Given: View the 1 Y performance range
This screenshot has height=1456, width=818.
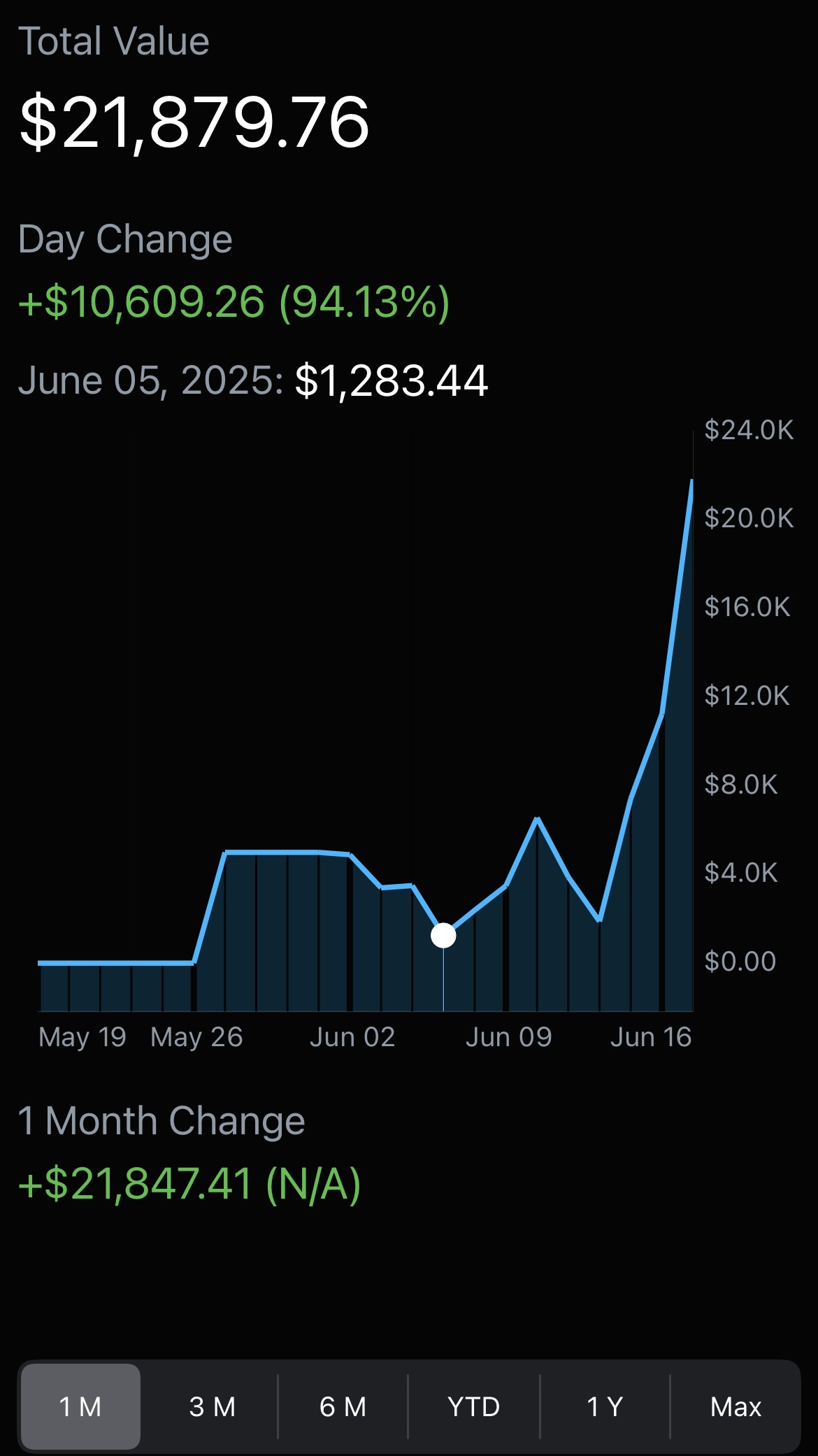Looking at the screenshot, I should pyautogui.click(x=605, y=1406).
